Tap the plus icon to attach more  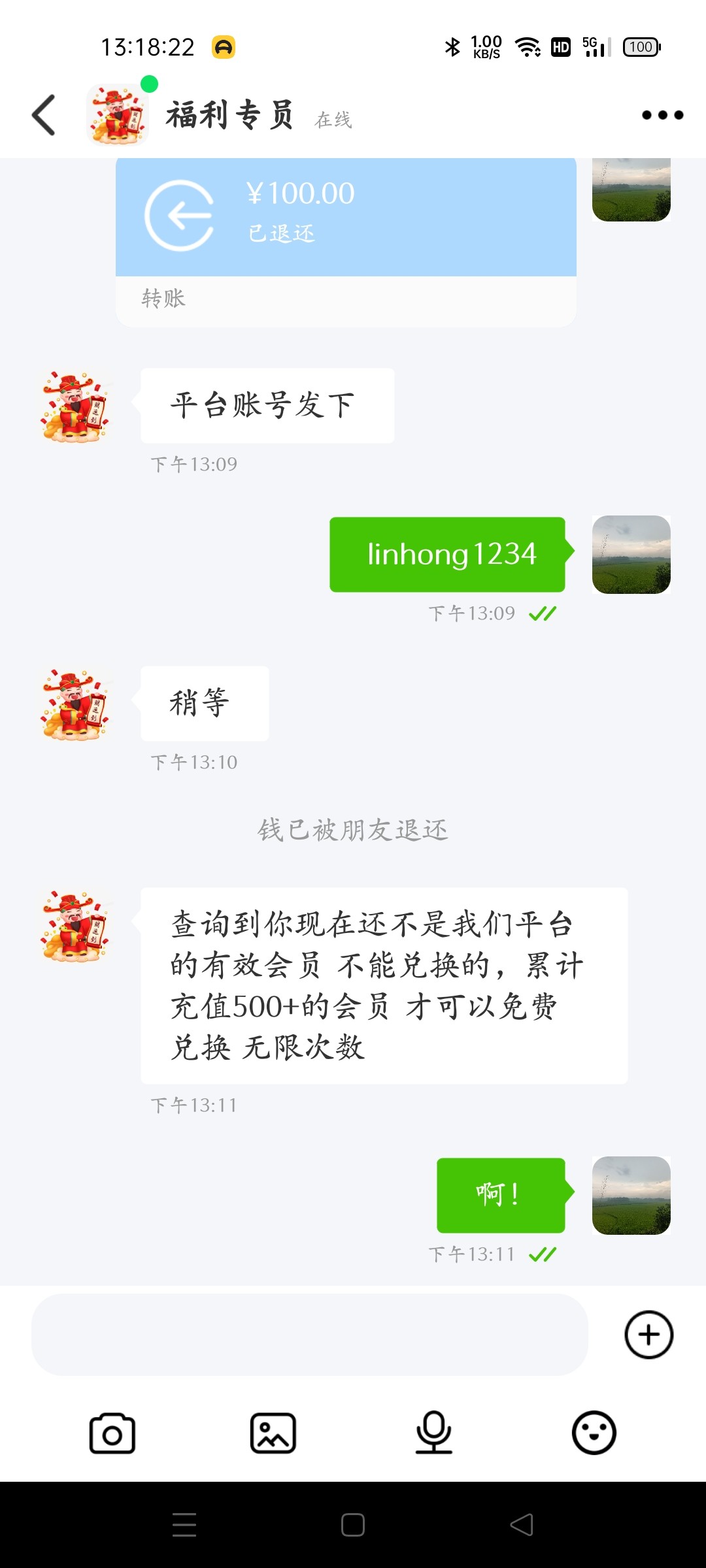[x=648, y=1335]
